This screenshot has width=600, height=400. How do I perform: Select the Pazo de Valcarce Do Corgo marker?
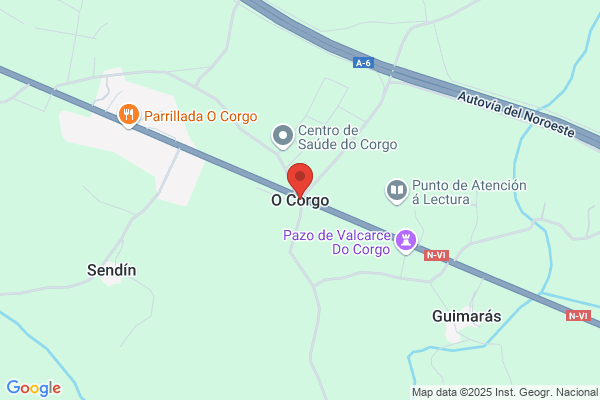pos(406,241)
